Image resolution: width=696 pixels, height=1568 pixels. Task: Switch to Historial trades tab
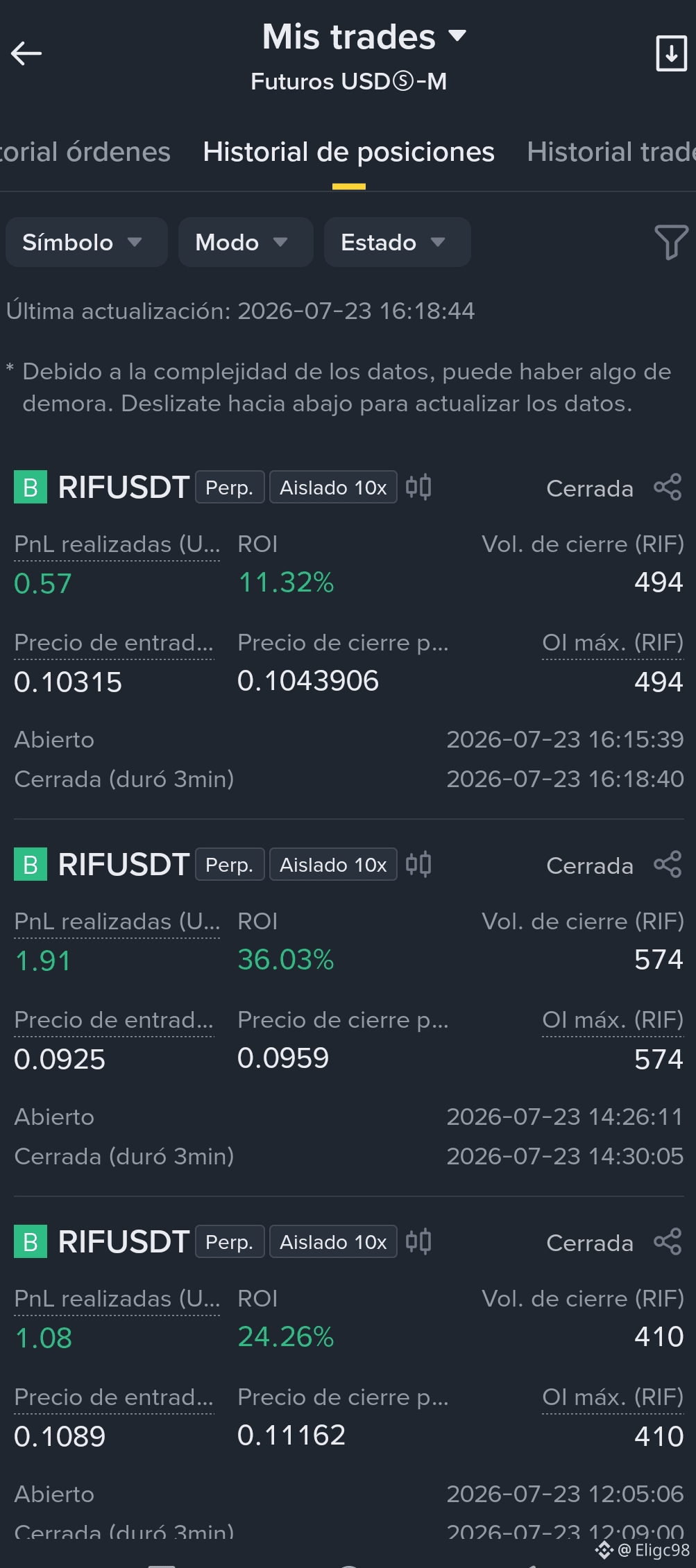(x=611, y=152)
